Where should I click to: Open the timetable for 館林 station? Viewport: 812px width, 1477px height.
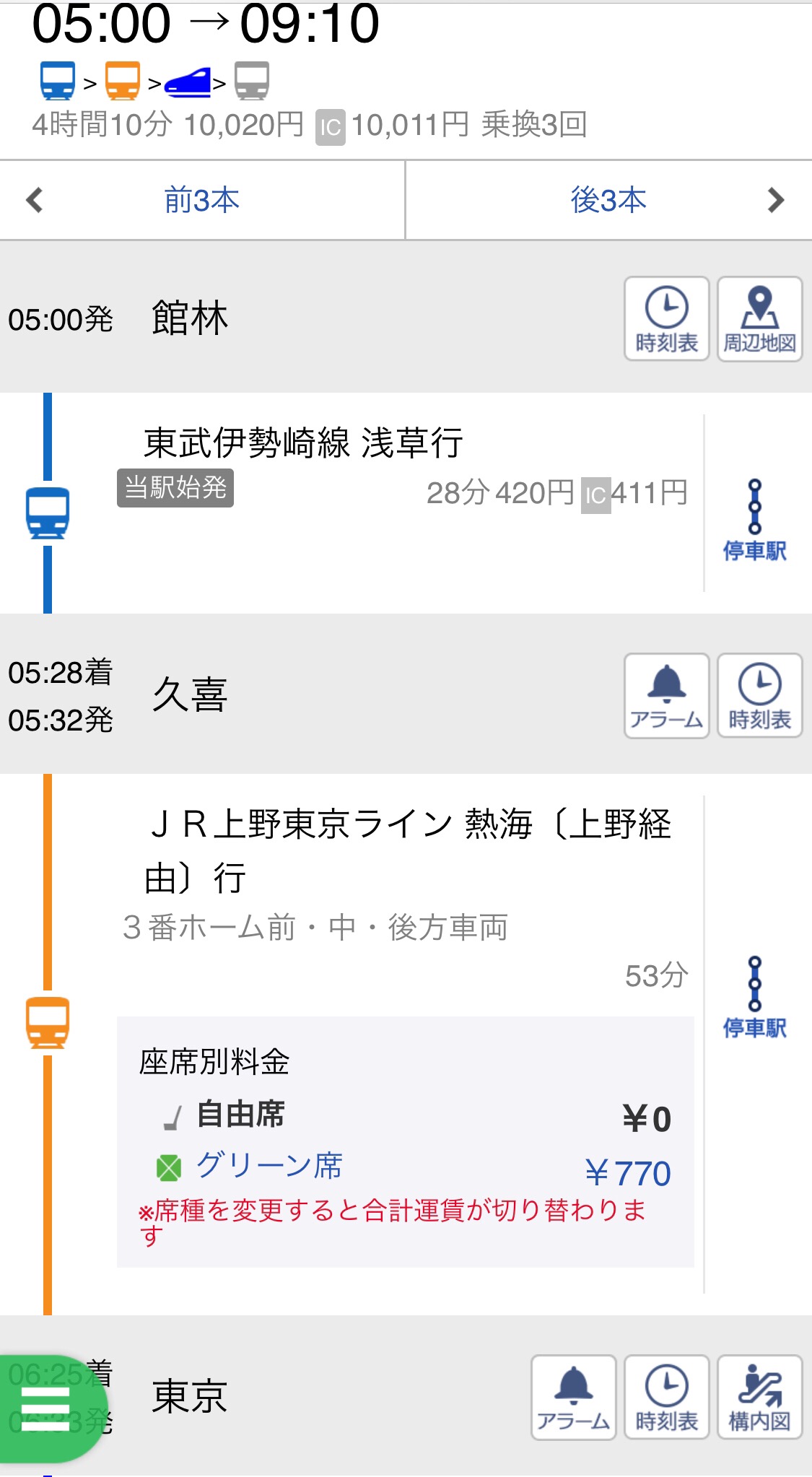tap(666, 318)
